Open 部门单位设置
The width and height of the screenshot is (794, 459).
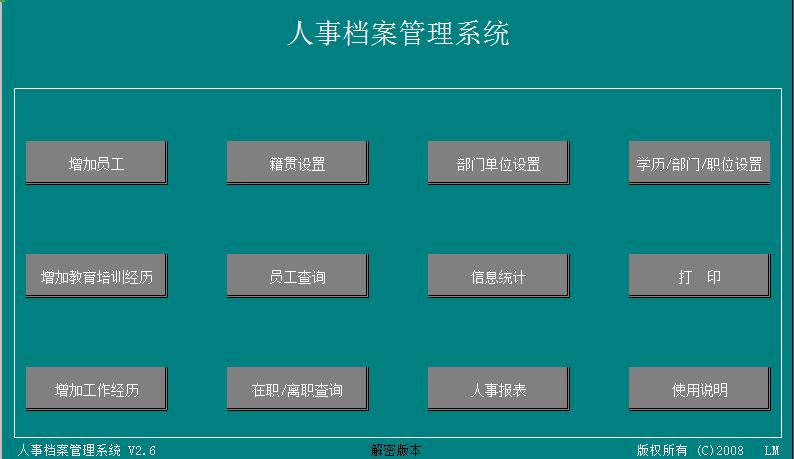(x=498, y=163)
